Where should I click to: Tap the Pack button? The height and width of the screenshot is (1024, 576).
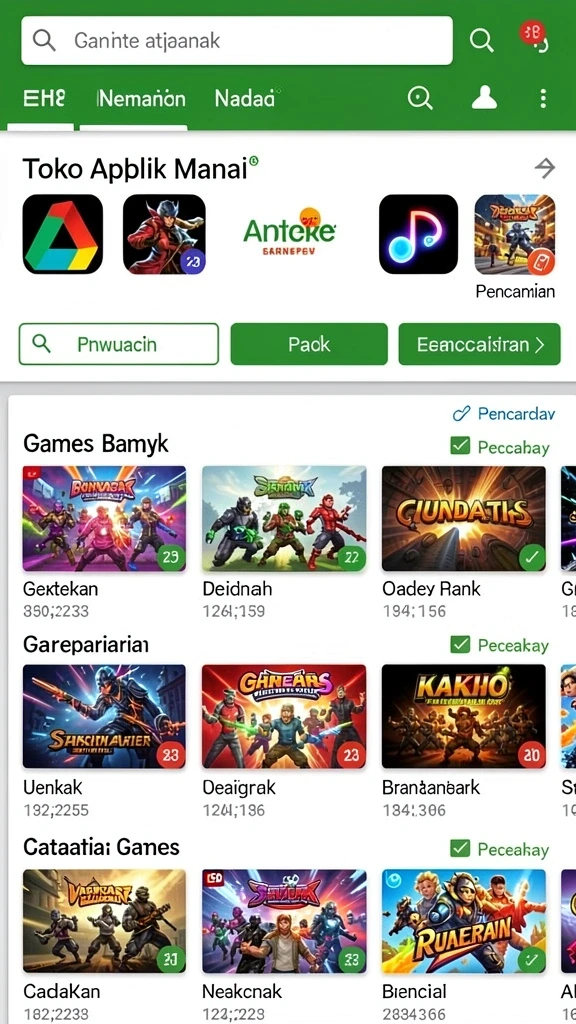click(309, 344)
